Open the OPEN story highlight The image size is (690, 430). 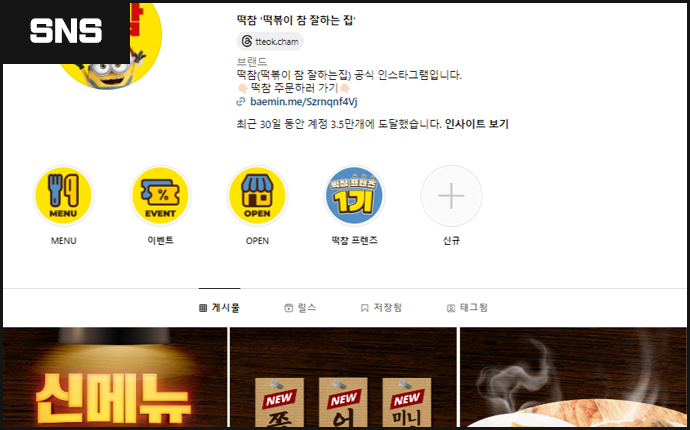tap(257, 196)
